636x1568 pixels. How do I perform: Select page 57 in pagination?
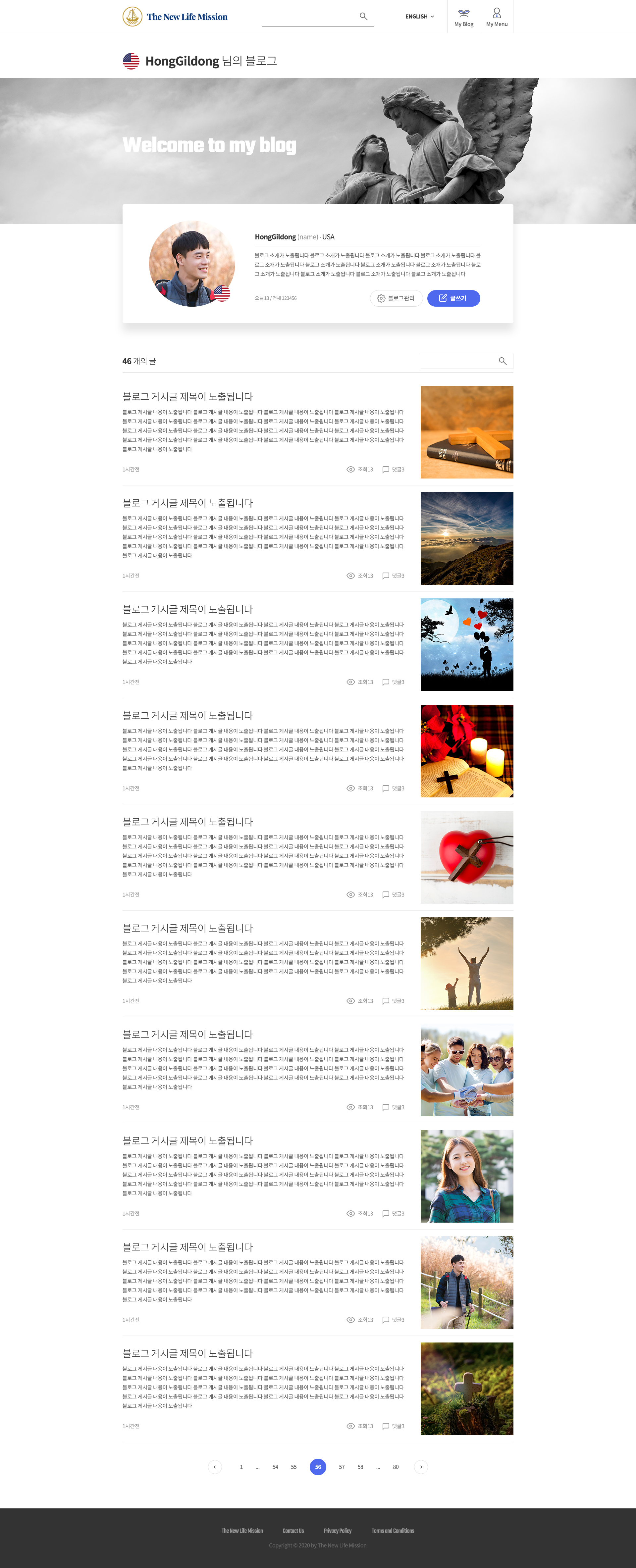point(342,1467)
